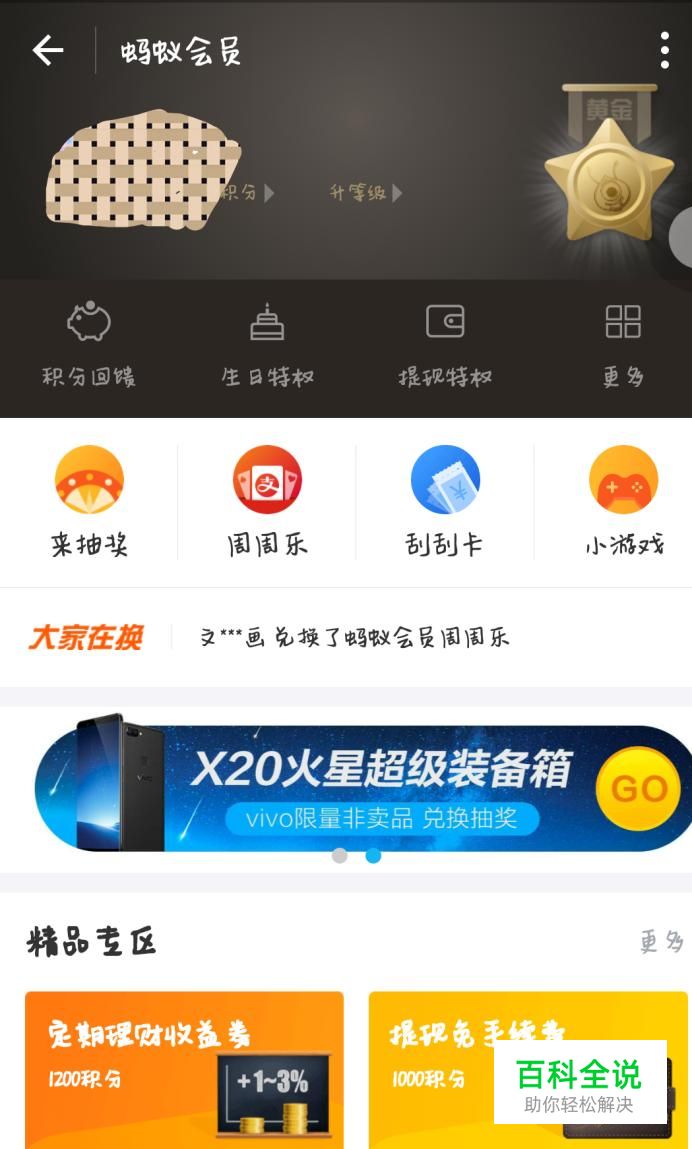
Task: Open 刮刮卡 scratch card
Action: click(445, 501)
